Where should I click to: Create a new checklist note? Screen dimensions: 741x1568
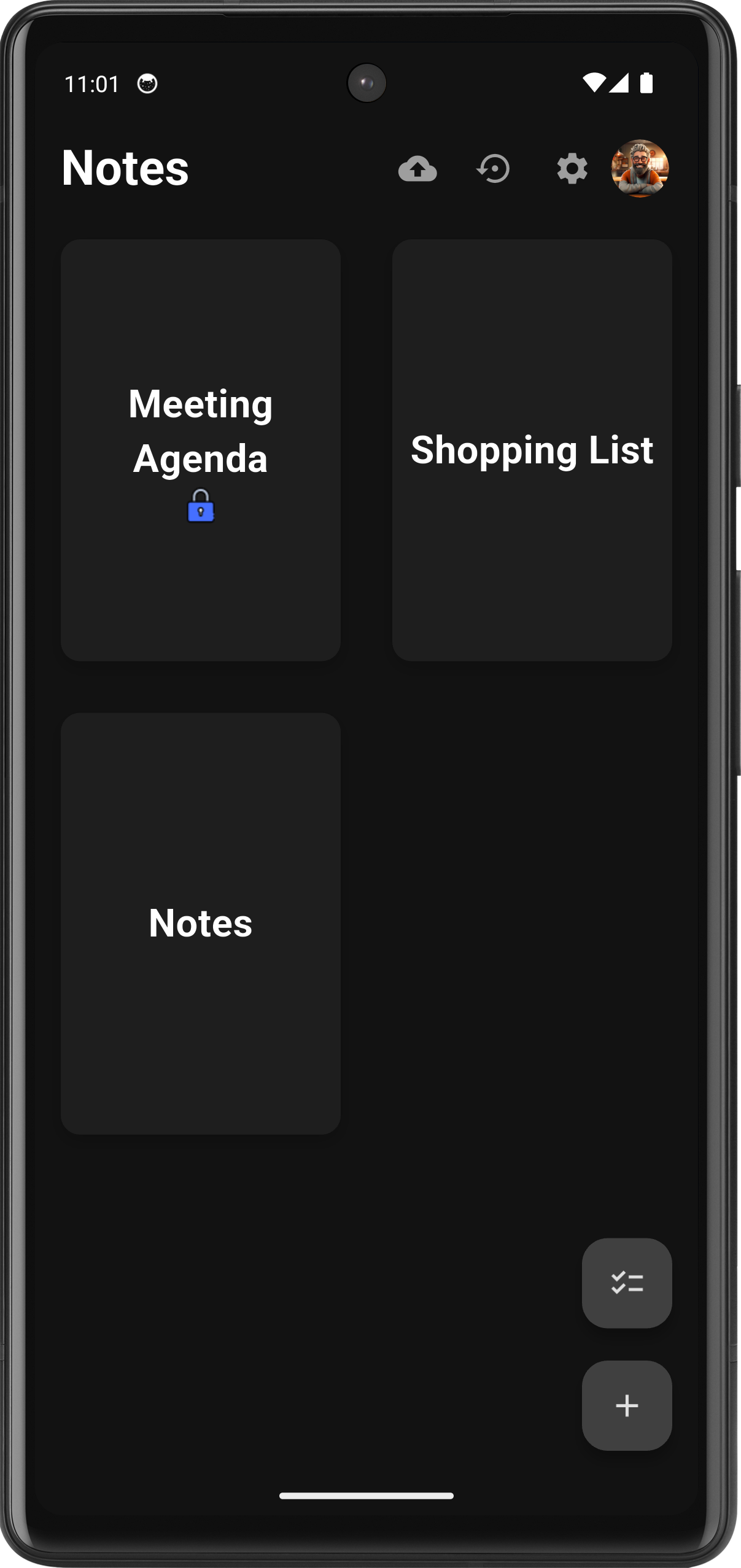626,1283
